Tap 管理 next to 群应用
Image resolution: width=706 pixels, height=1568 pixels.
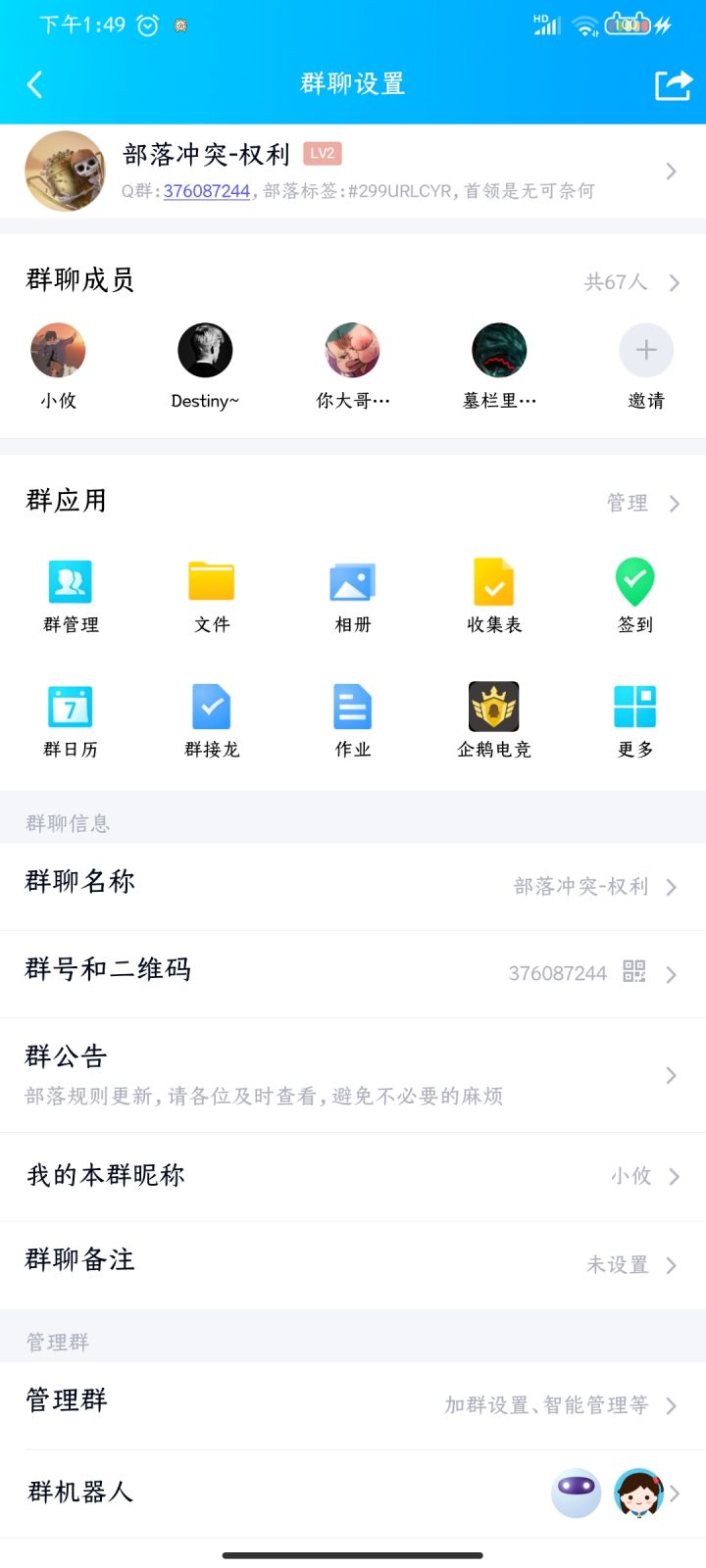pyautogui.click(x=629, y=503)
